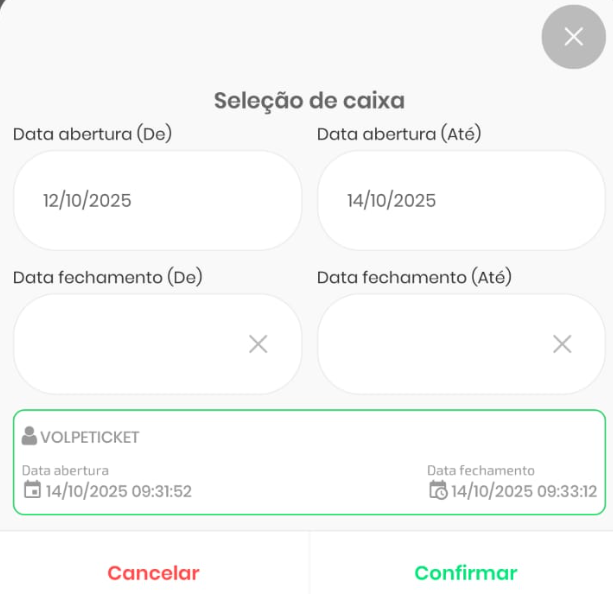Tap the Cancelar button
Viewport: 613px width, 594px height.
(153, 573)
